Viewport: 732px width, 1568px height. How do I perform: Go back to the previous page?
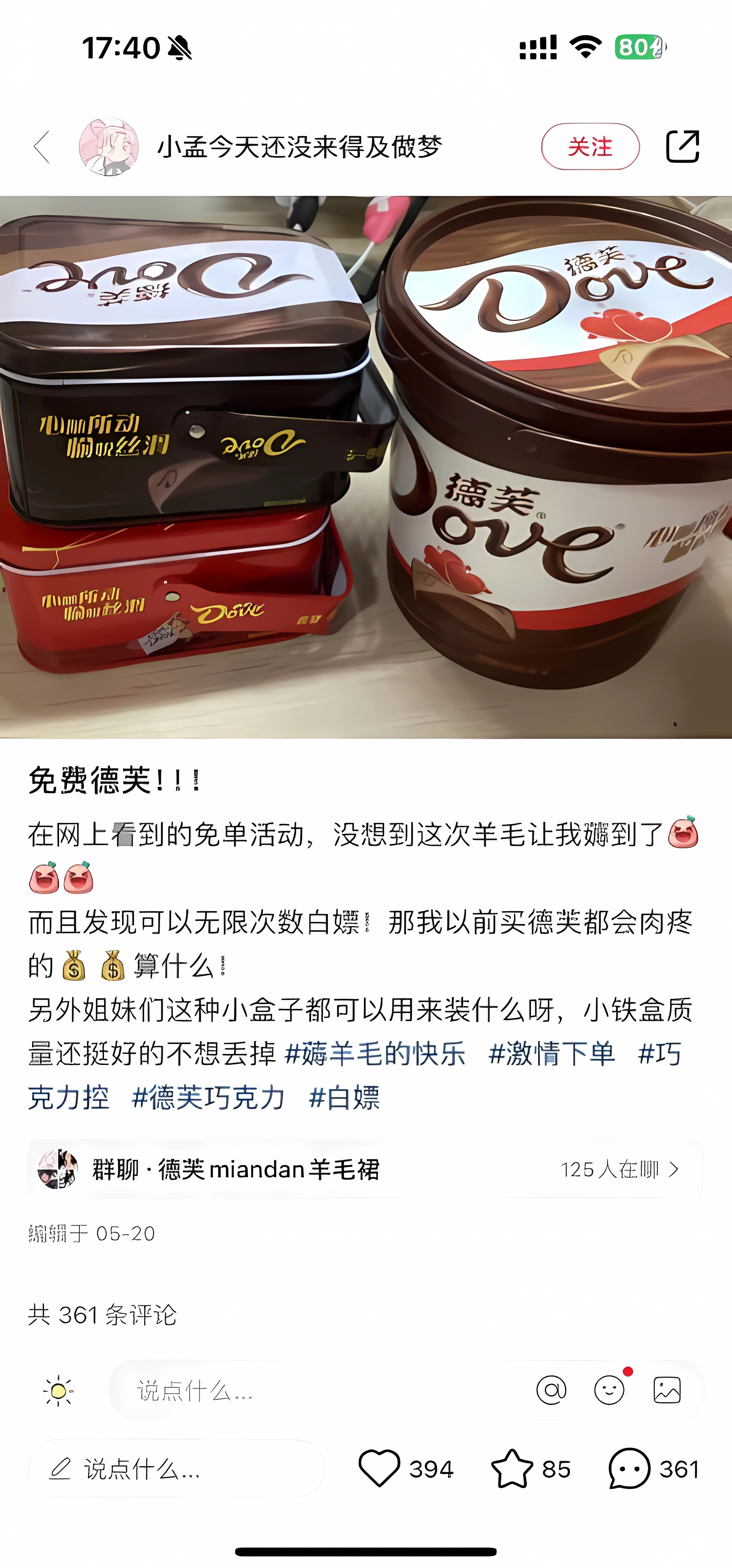point(41,147)
